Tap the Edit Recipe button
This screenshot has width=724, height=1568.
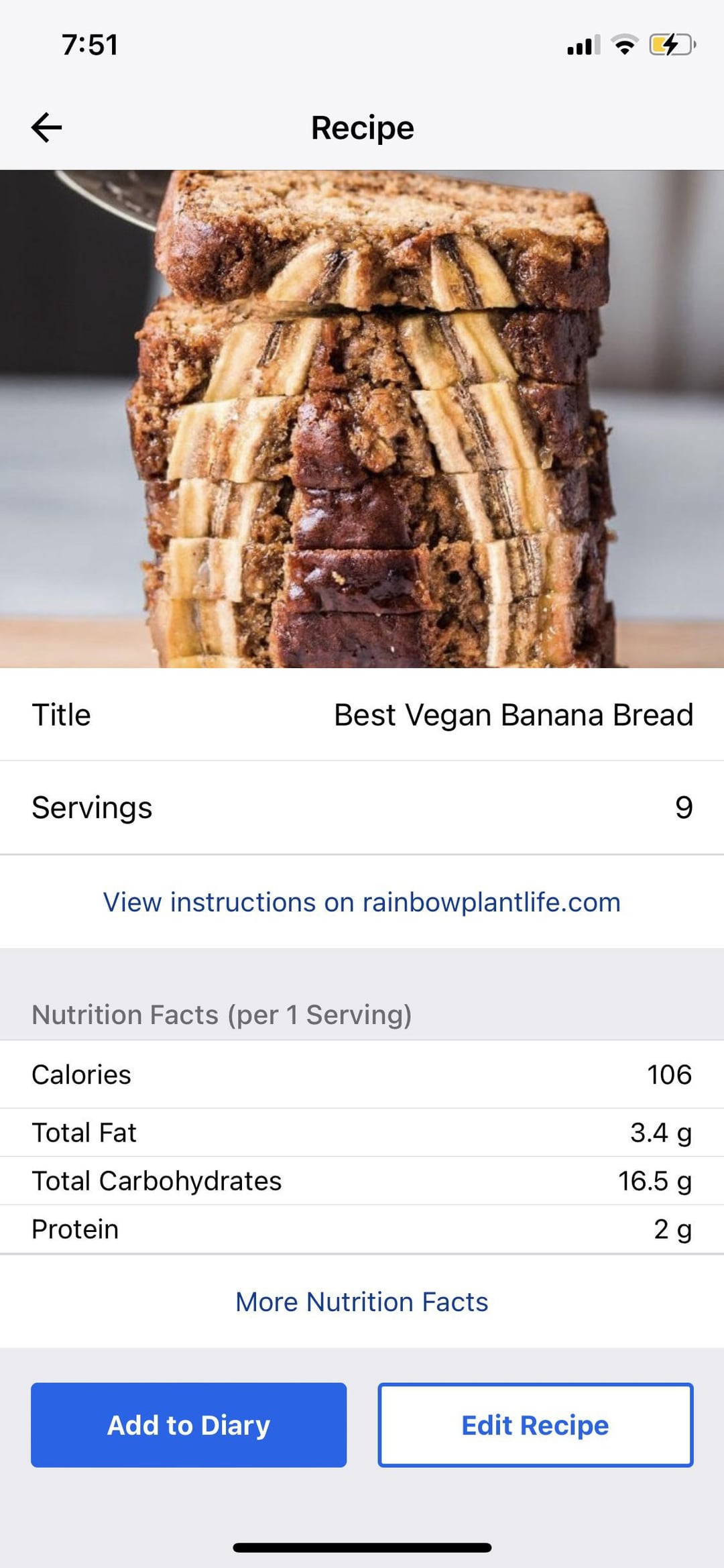pos(535,1425)
